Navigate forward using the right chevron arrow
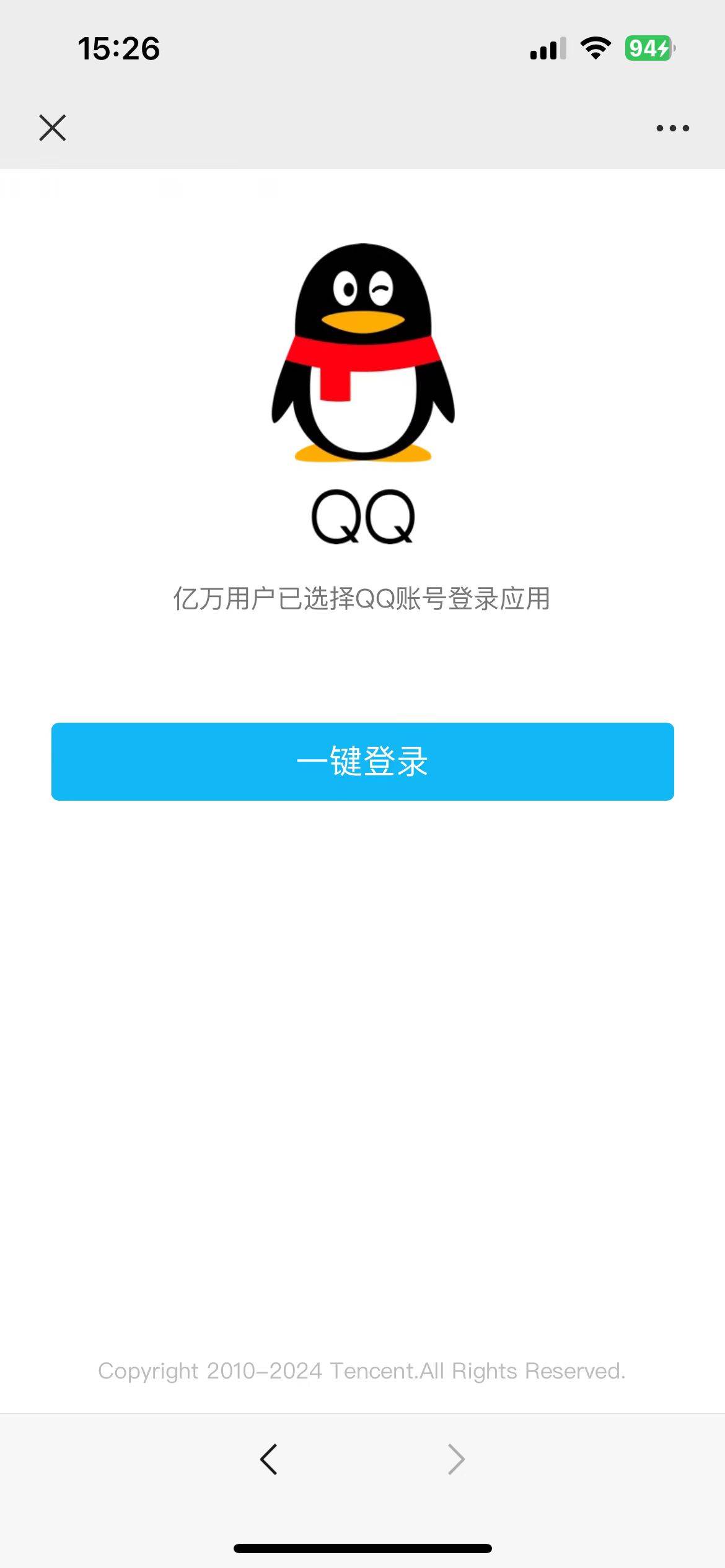Viewport: 725px width, 1568px height. [456, 1458]
